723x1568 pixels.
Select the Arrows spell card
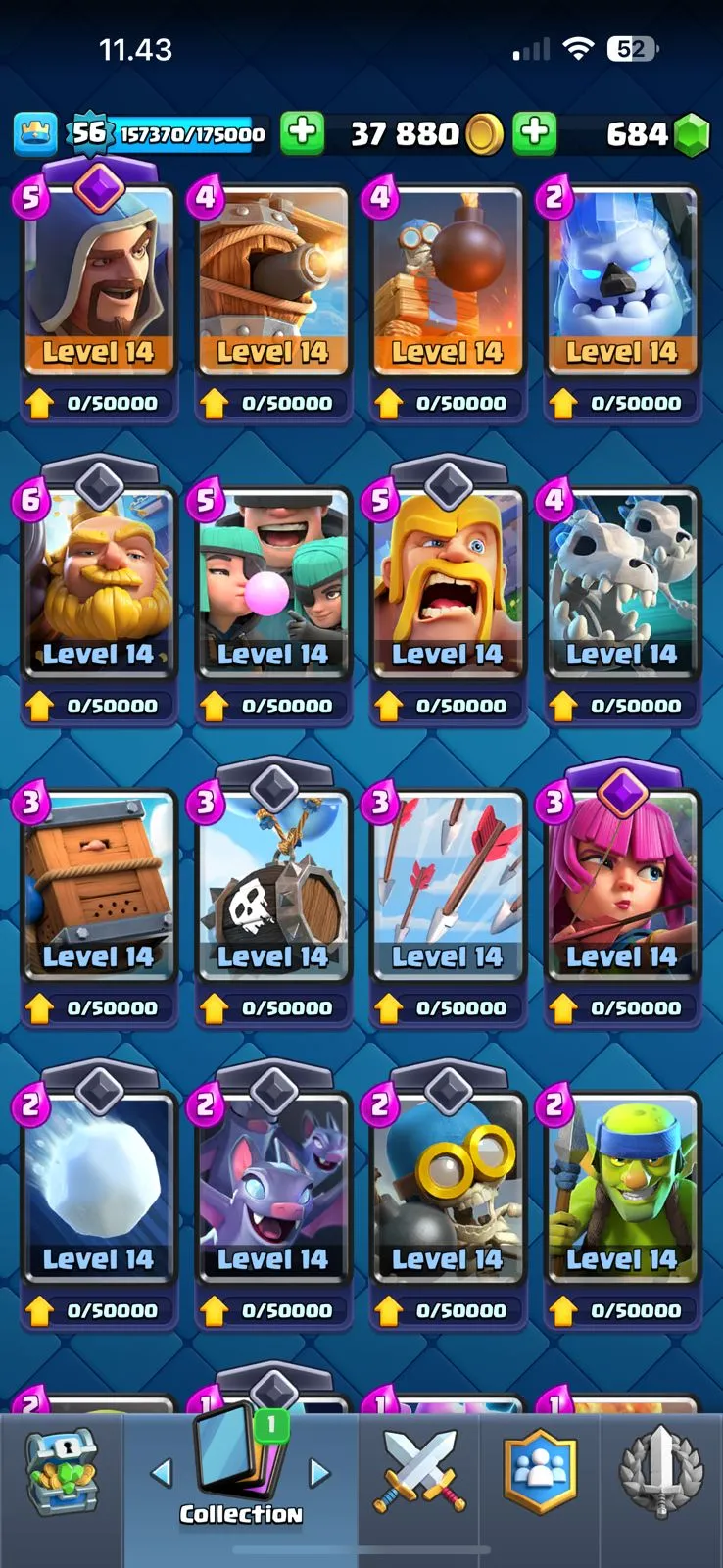pos(447,885)
